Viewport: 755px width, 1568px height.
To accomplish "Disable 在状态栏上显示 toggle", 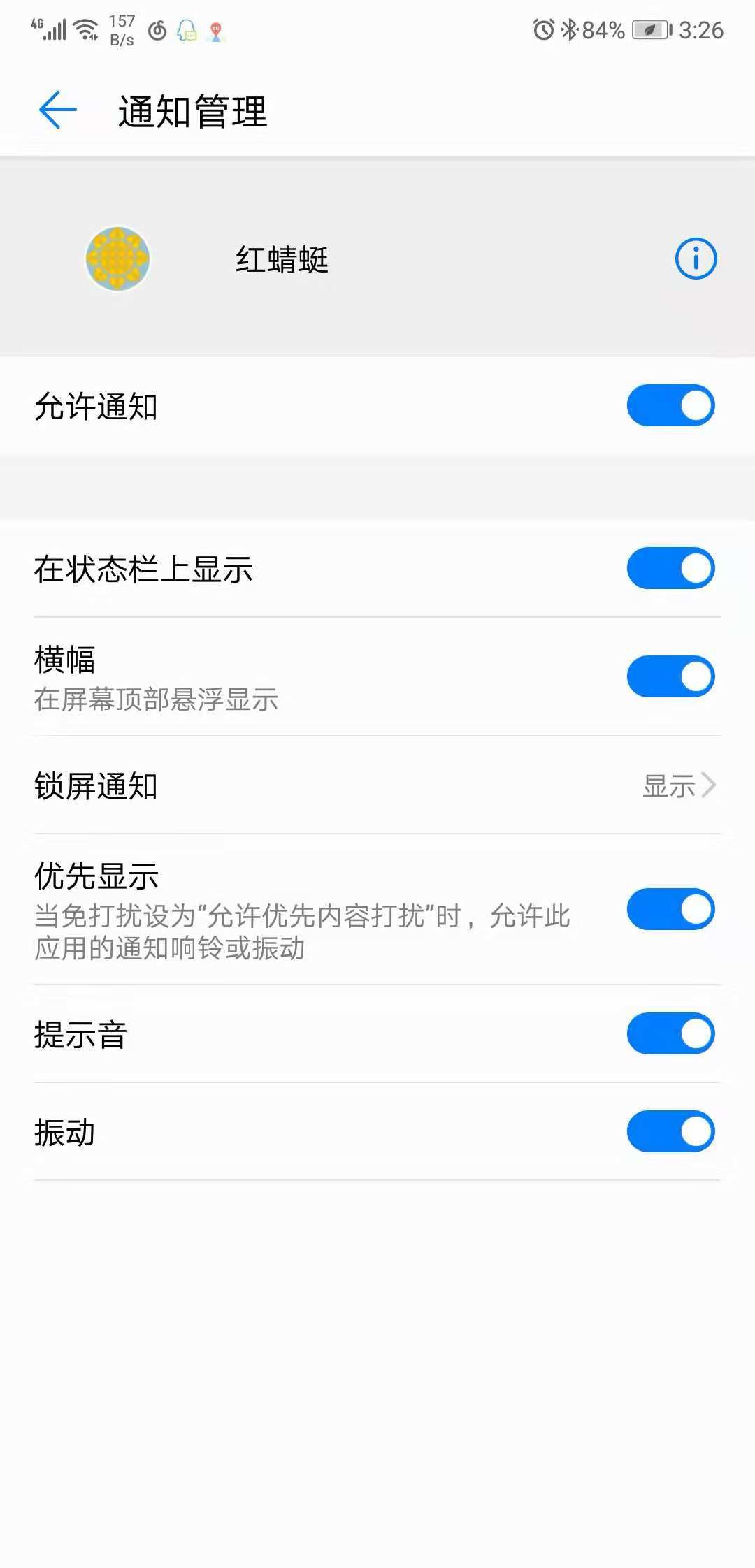I will 670,568.
